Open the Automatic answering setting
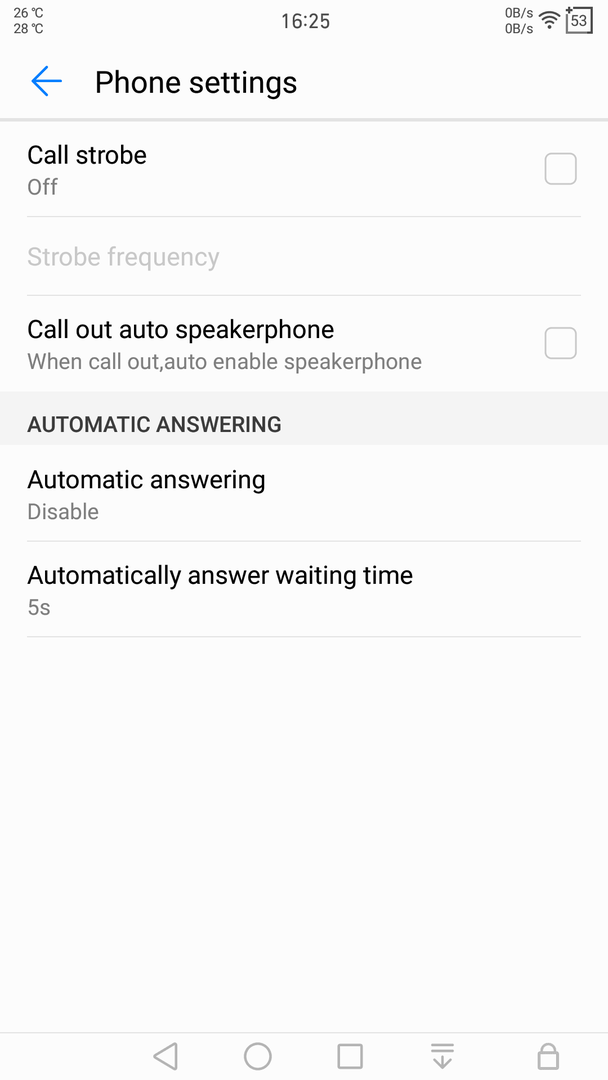The width and height of the screenshot is (608, 1080). (x=304, y=494)
